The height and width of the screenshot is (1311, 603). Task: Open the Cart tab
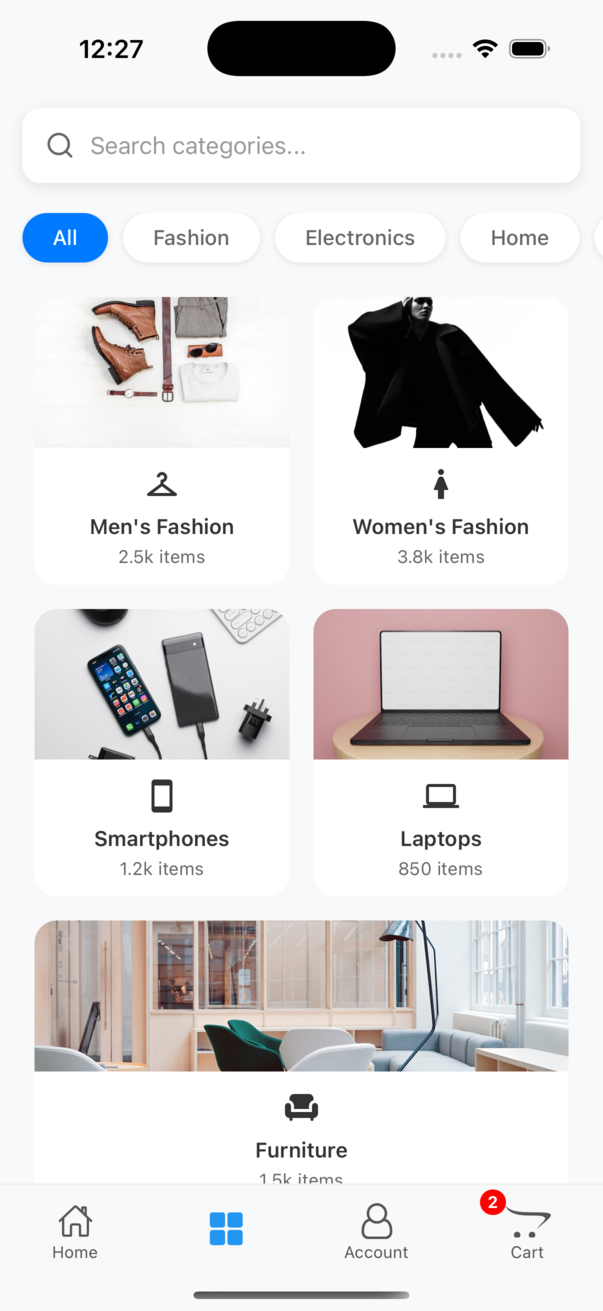pos(527,1232)
